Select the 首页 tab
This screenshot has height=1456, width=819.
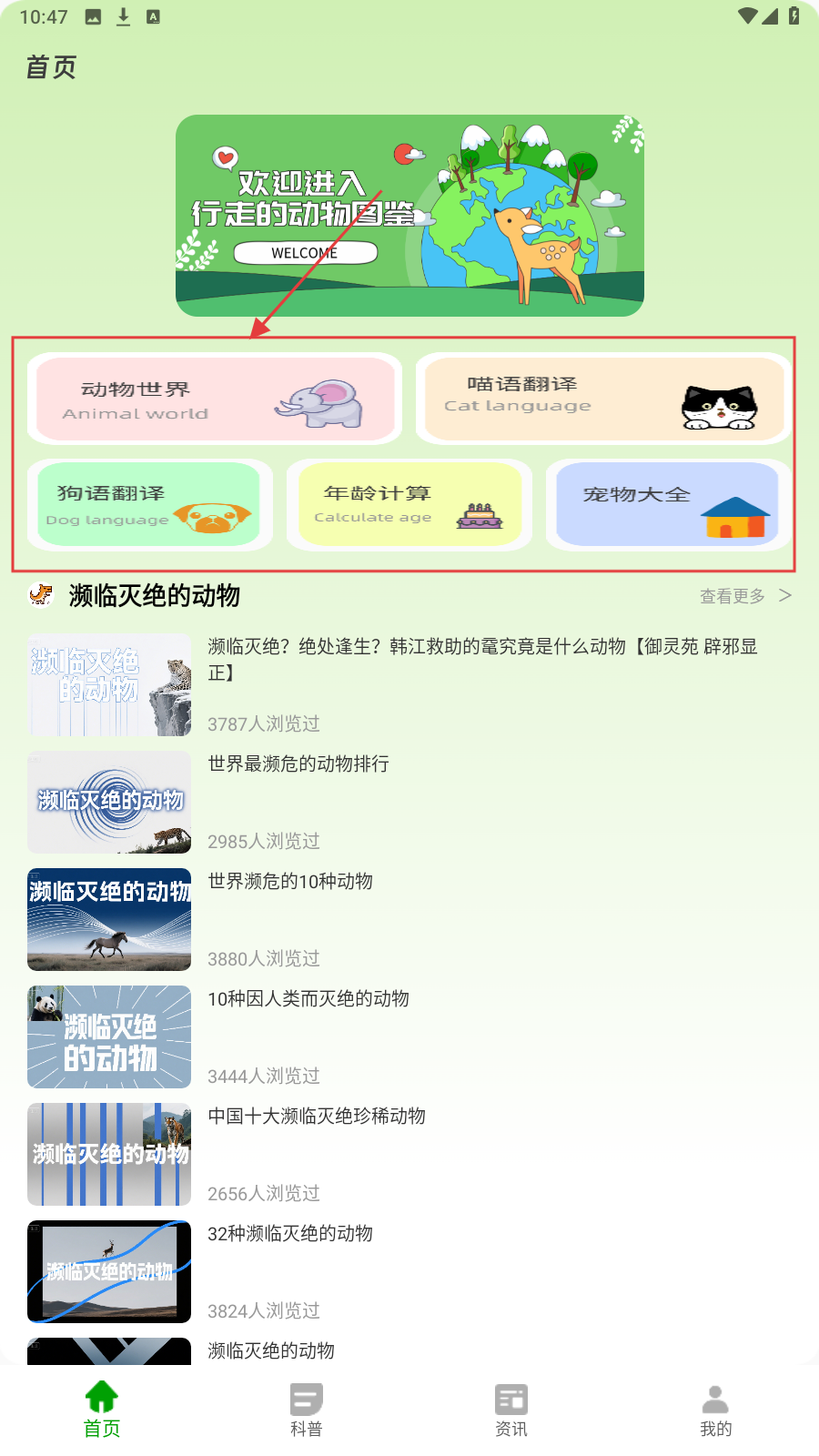[x=102, y=1410]
